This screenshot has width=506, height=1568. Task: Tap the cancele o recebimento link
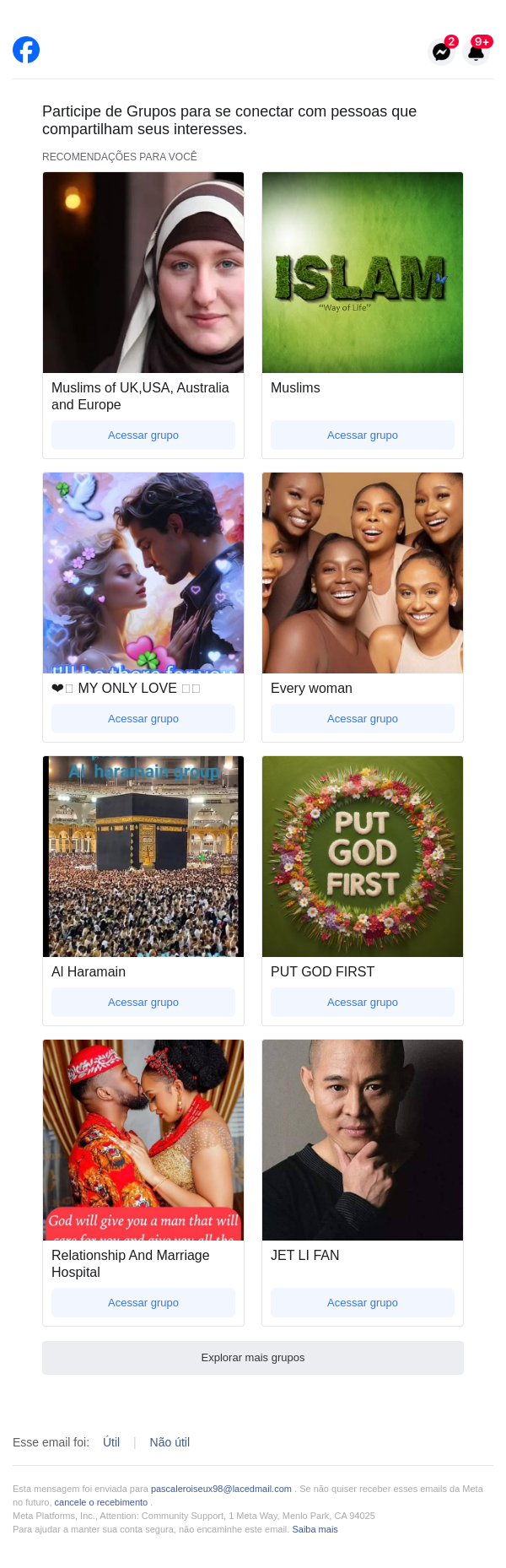100,1502
